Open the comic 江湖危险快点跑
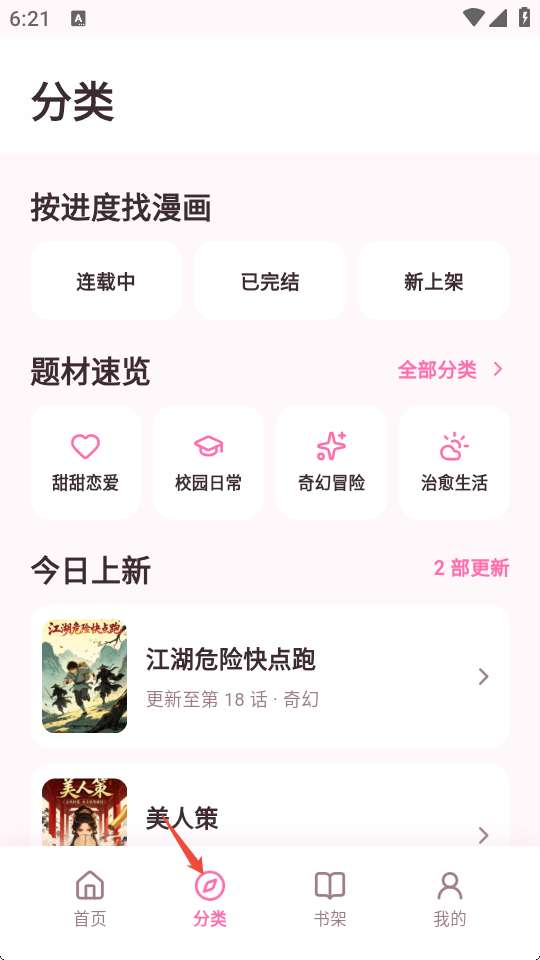The height and width of the screenshot is (960, 540). click(270, 676)
